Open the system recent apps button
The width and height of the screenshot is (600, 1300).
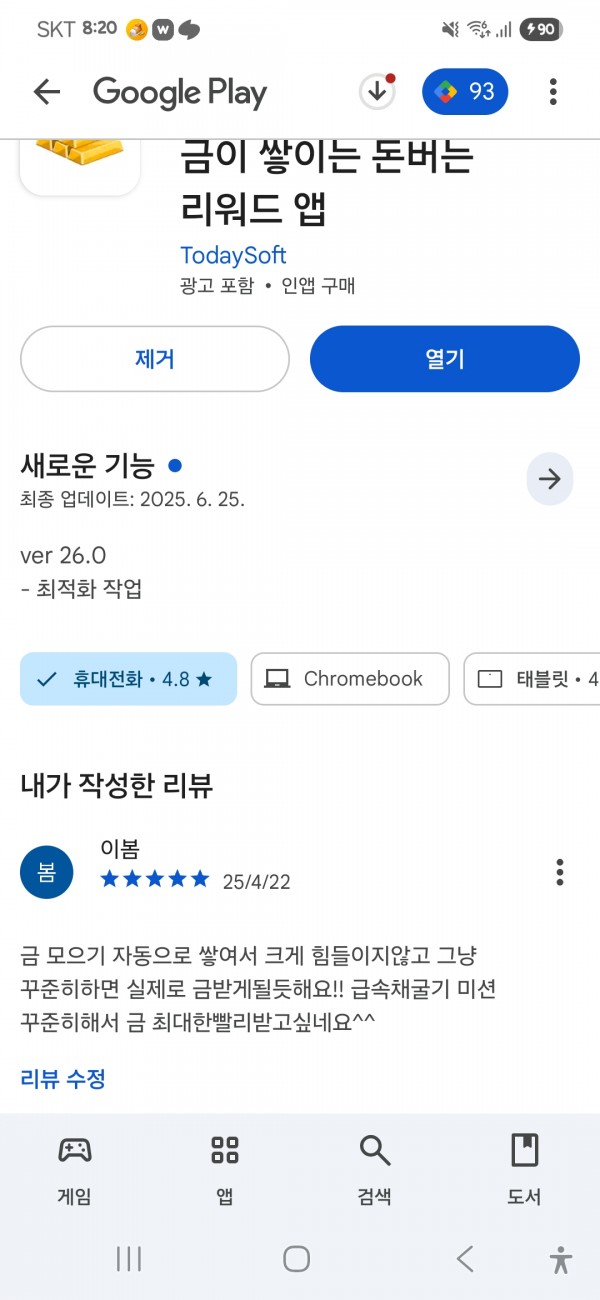[129, 1259]
